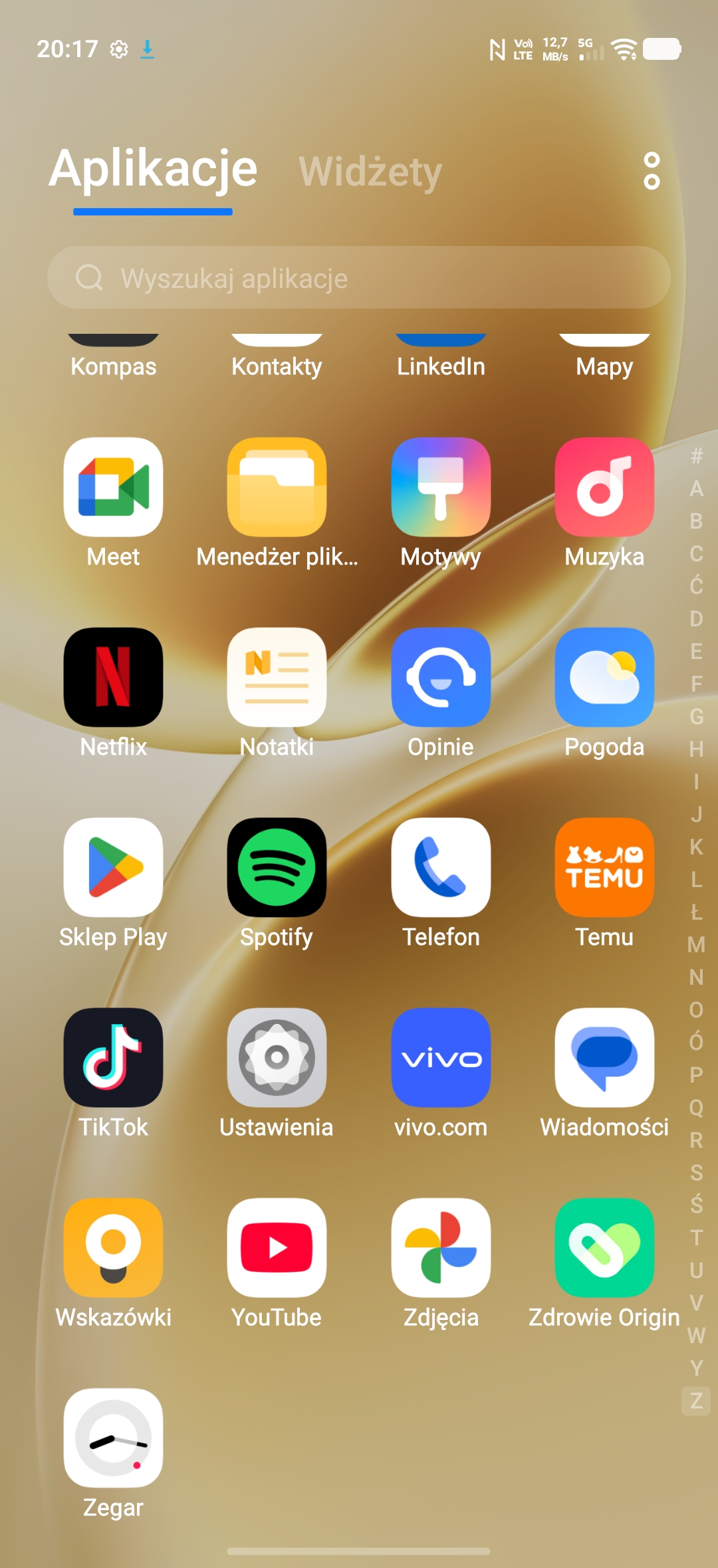
Task: Open the more options menu
Action: tap(652, 171)
